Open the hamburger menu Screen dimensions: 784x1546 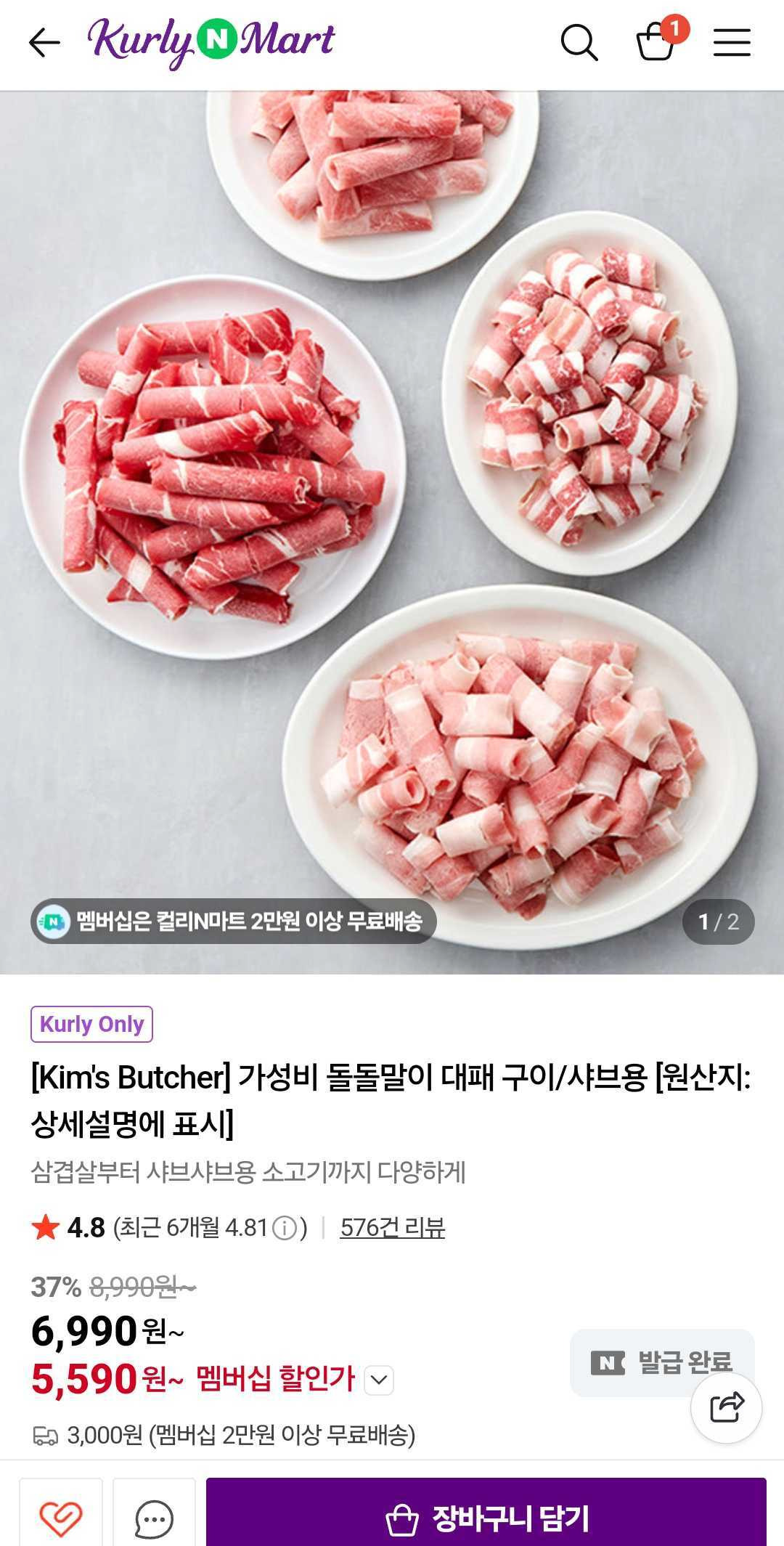[732, 42]
